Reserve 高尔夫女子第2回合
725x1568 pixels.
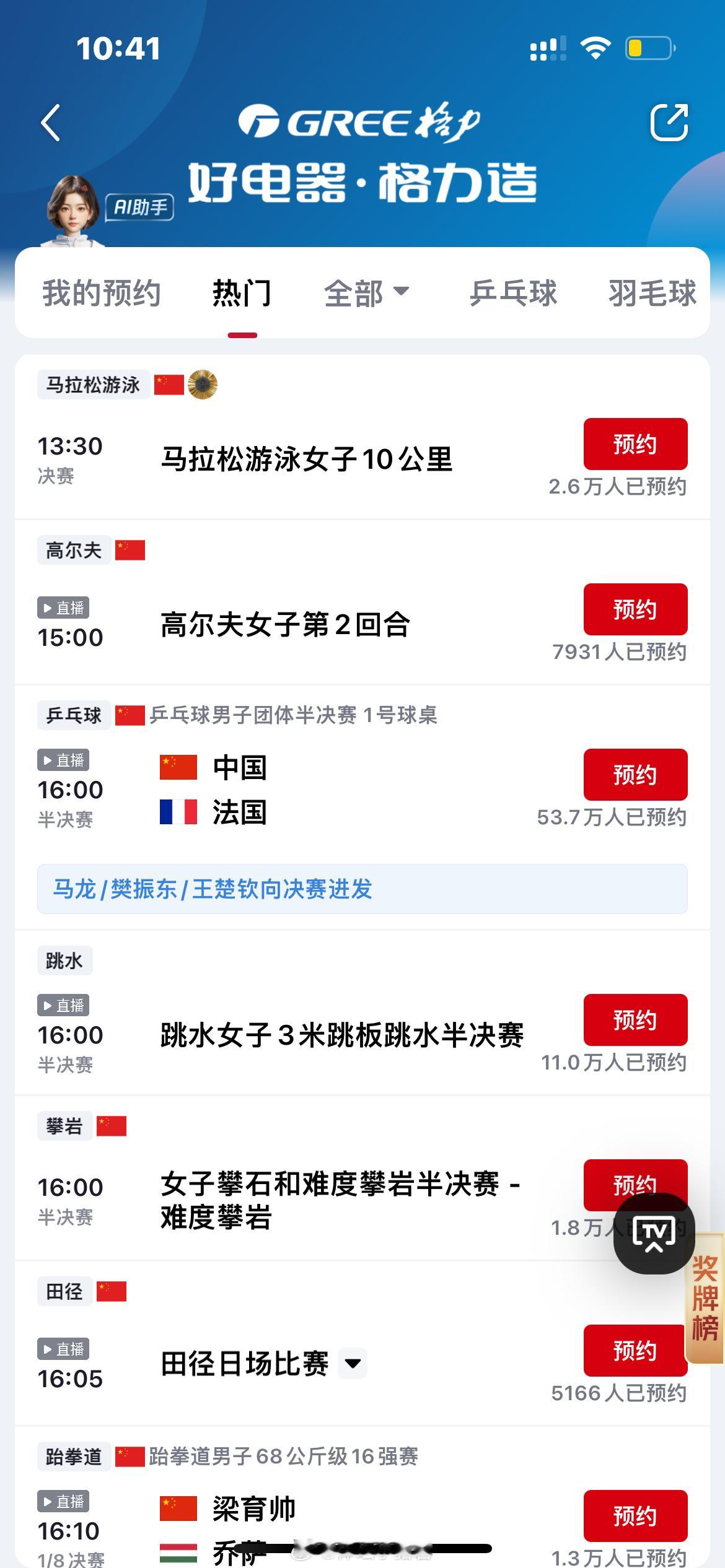[x=635, y=609]
